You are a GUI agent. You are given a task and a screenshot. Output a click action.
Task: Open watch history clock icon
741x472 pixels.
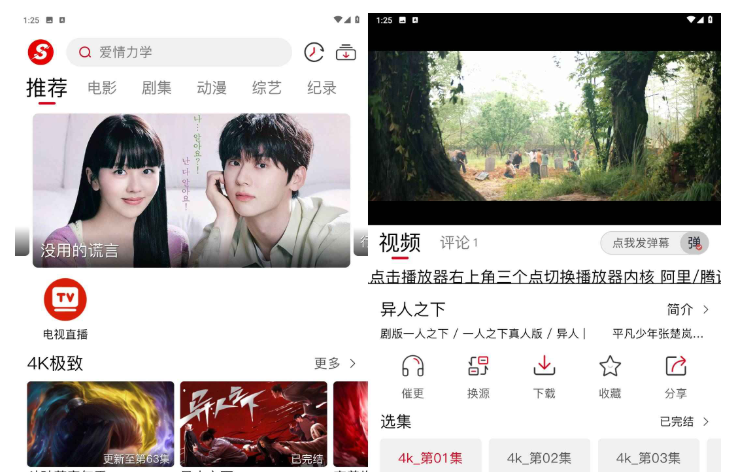point(314,52)
